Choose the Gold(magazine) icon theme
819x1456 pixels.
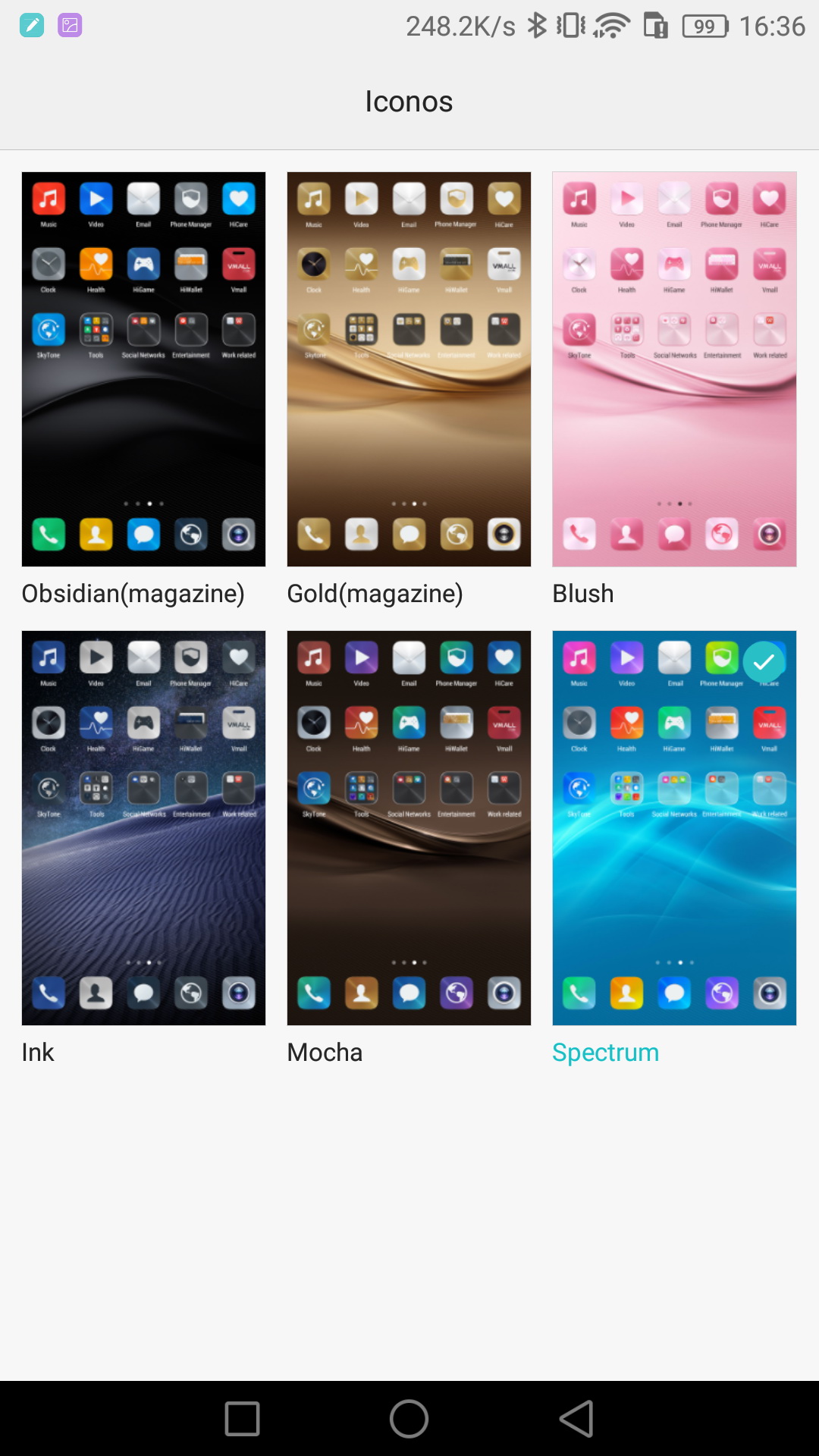point(409,369)
